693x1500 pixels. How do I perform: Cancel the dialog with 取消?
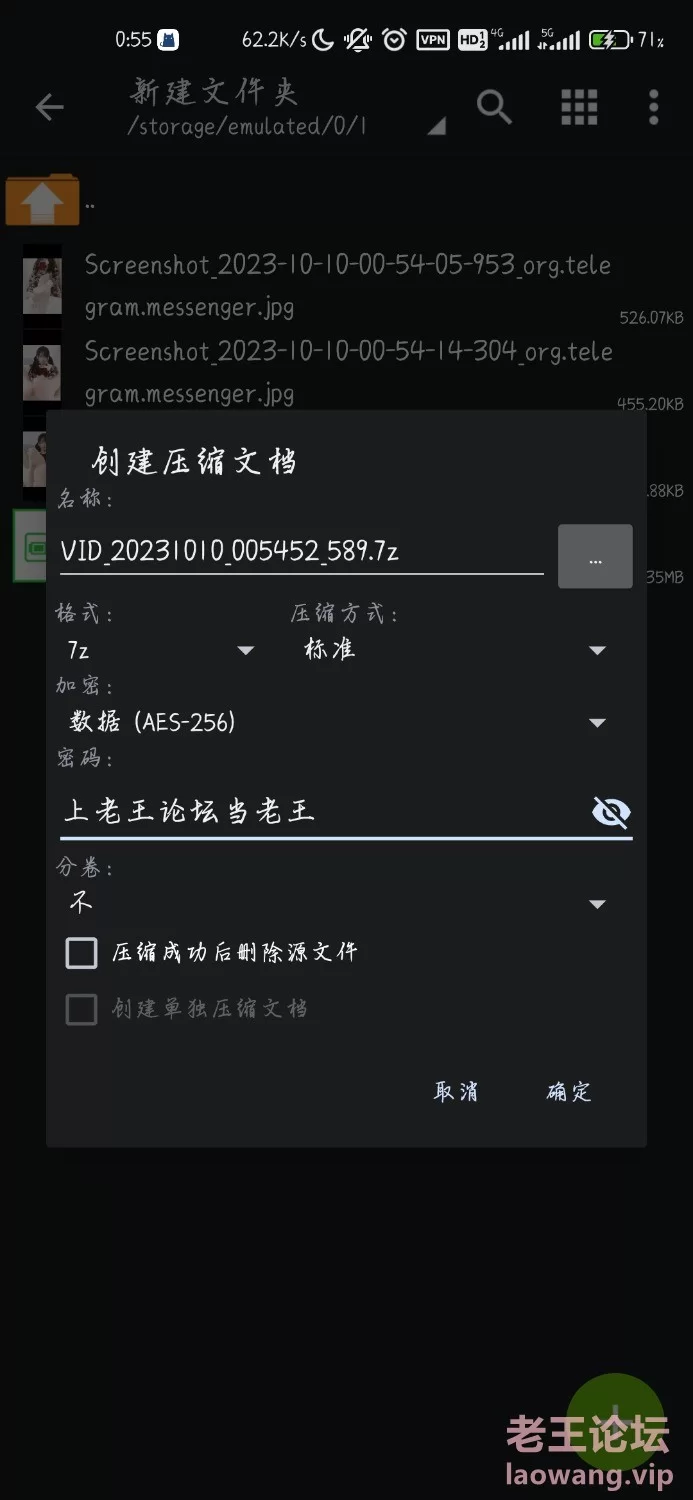click(x=456, y=1091)
